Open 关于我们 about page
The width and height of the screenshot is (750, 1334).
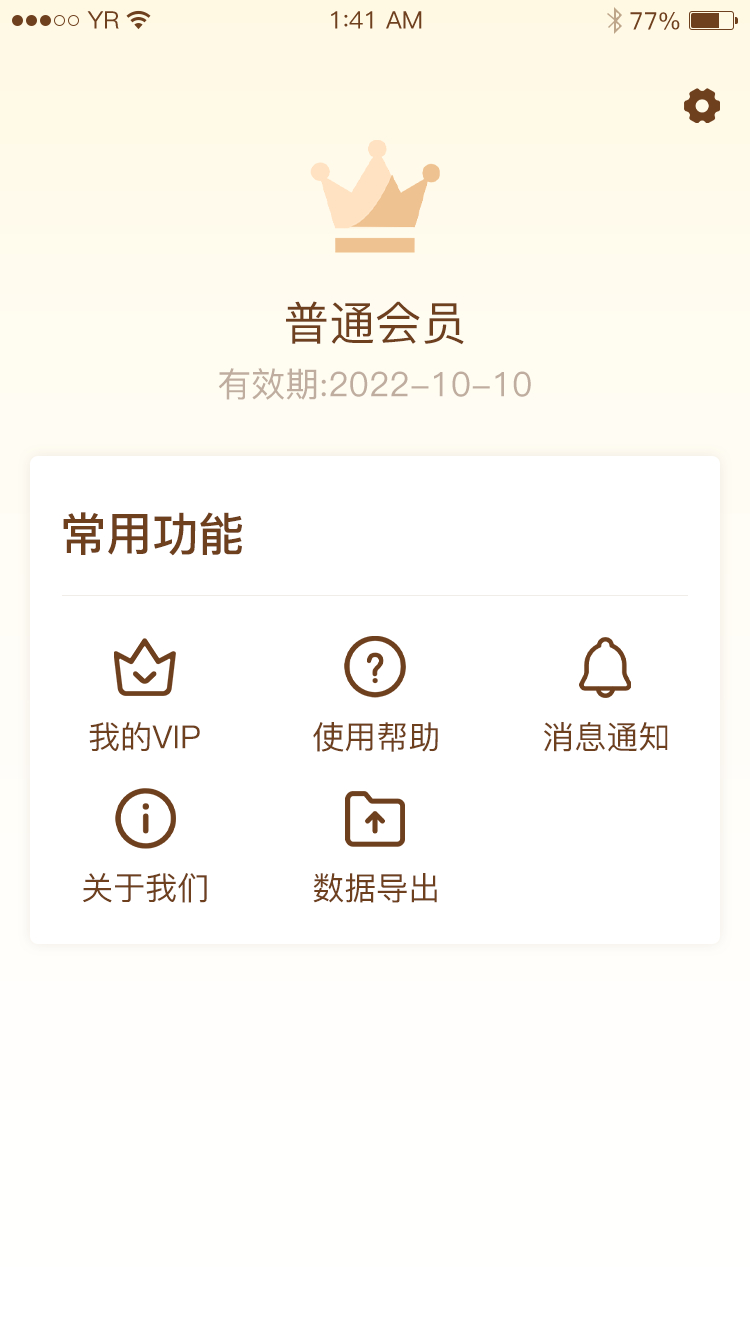click(145, 847)
